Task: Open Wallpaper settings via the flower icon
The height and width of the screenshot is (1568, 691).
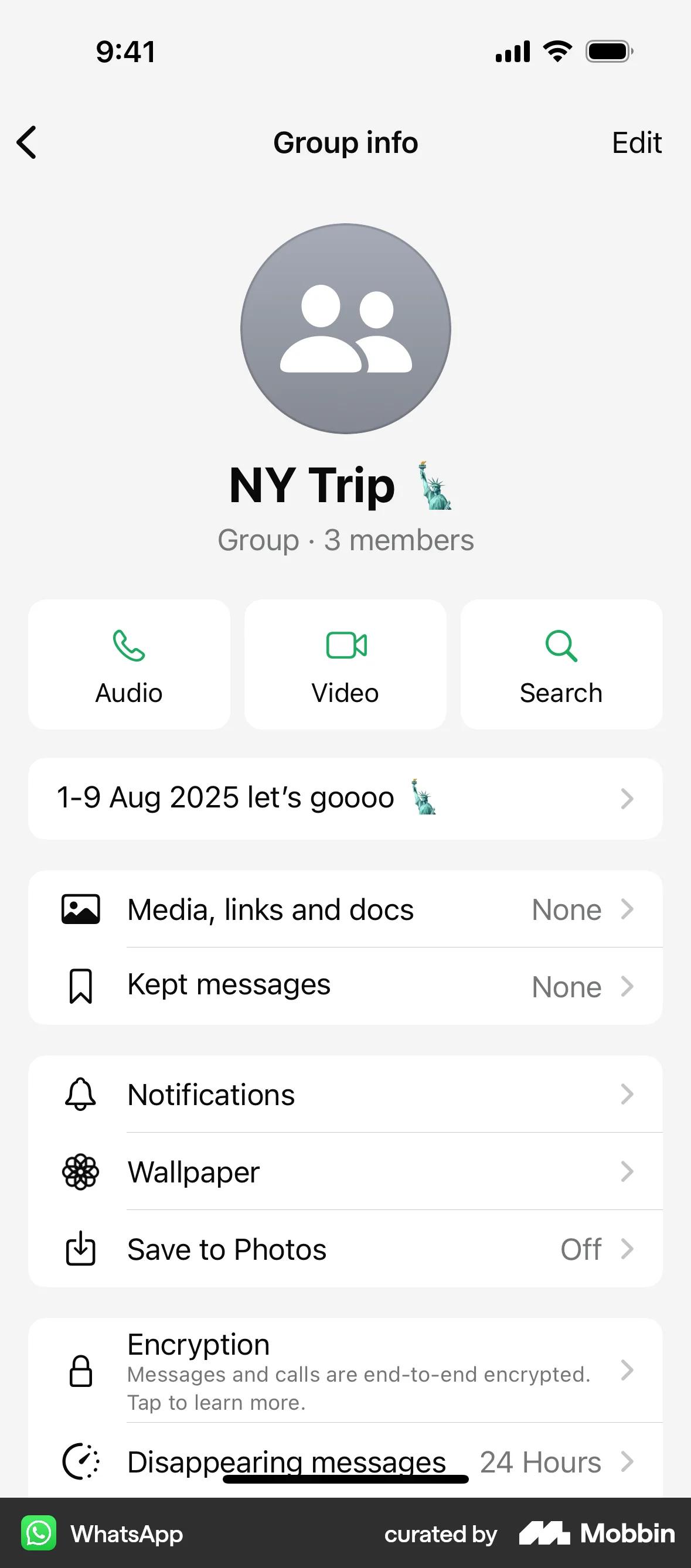Action: [x=80, y=1172]
